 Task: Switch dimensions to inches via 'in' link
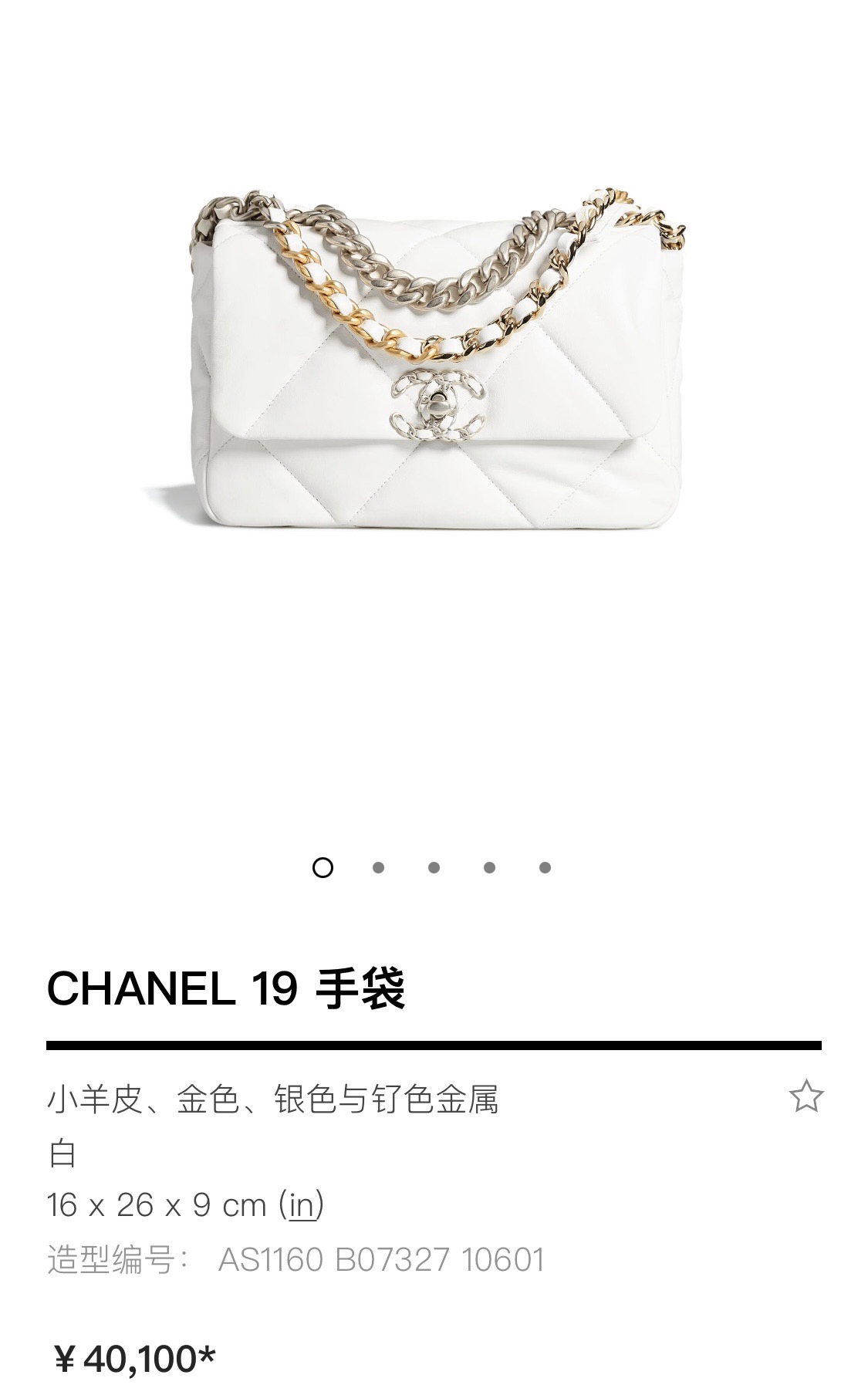click(x=302, y=1204)
